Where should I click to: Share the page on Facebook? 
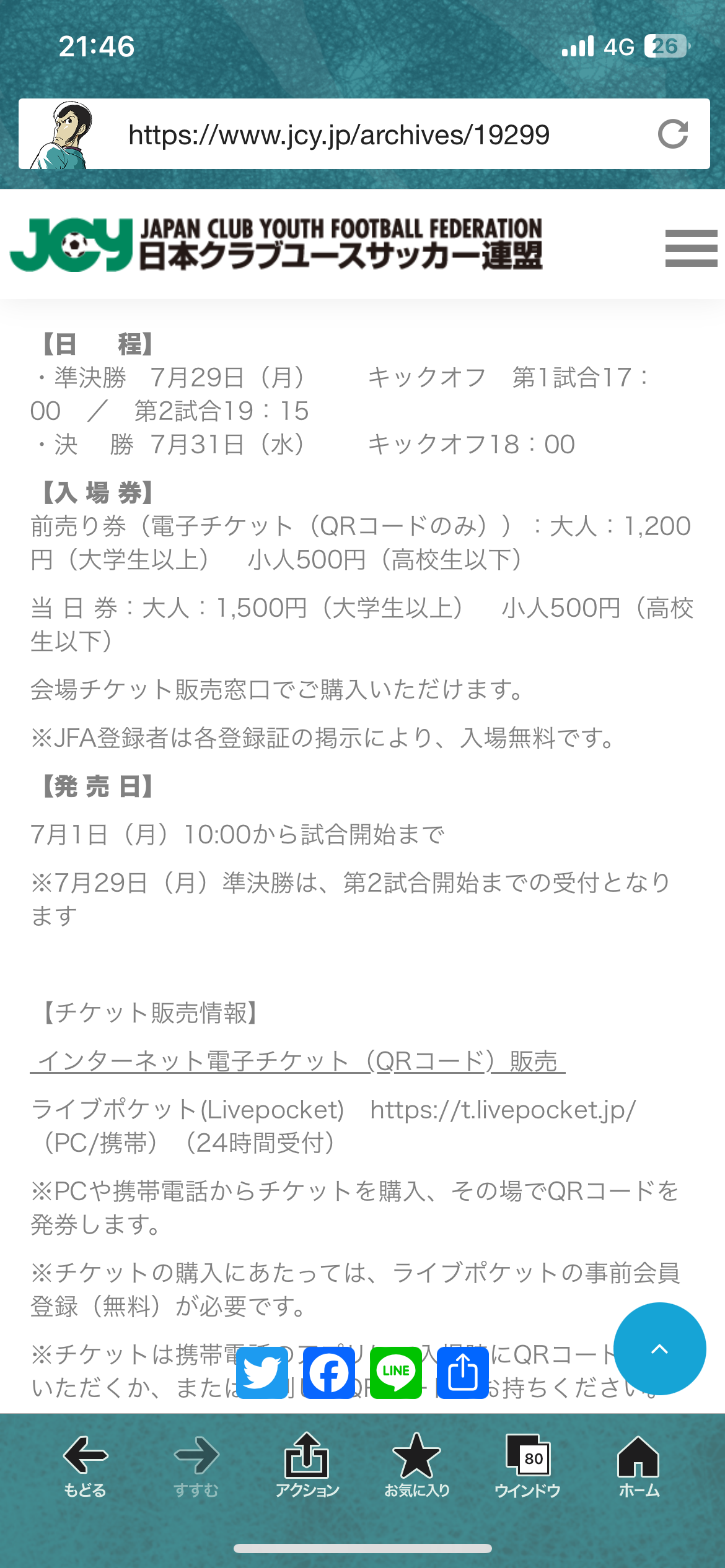(329, 1373)
